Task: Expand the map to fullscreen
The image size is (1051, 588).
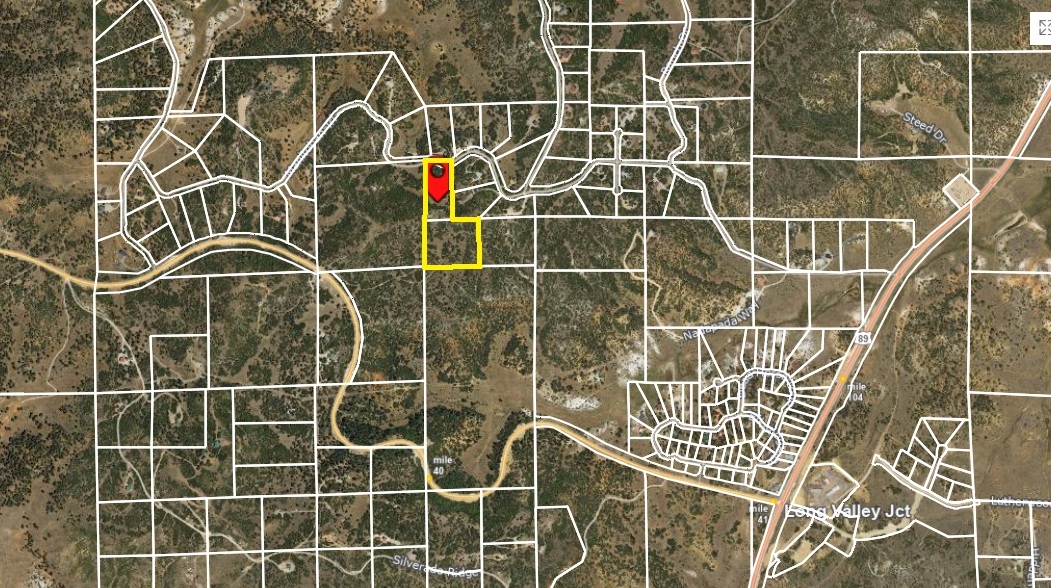Action: click(1042, 31)
